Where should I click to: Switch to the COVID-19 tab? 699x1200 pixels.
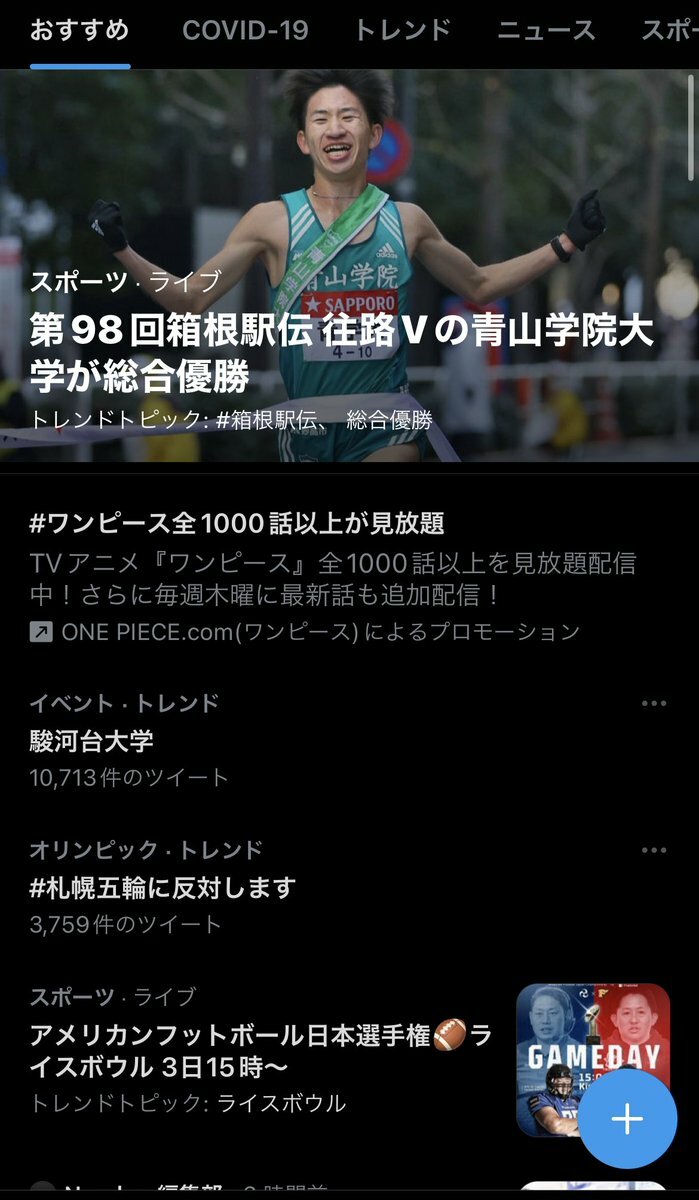[245, 31]
